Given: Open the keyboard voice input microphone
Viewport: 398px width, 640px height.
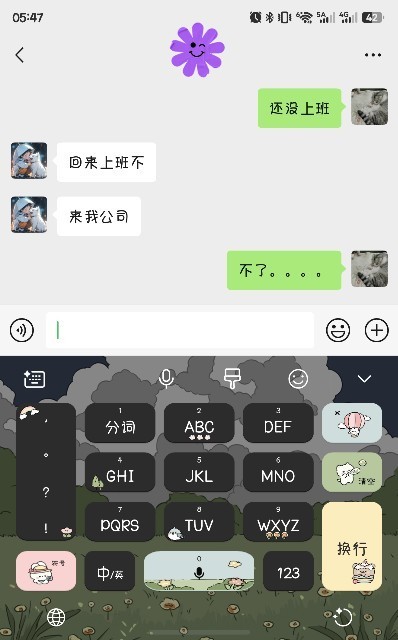Looking at the screenshot, I should click(x=166, y=378).
